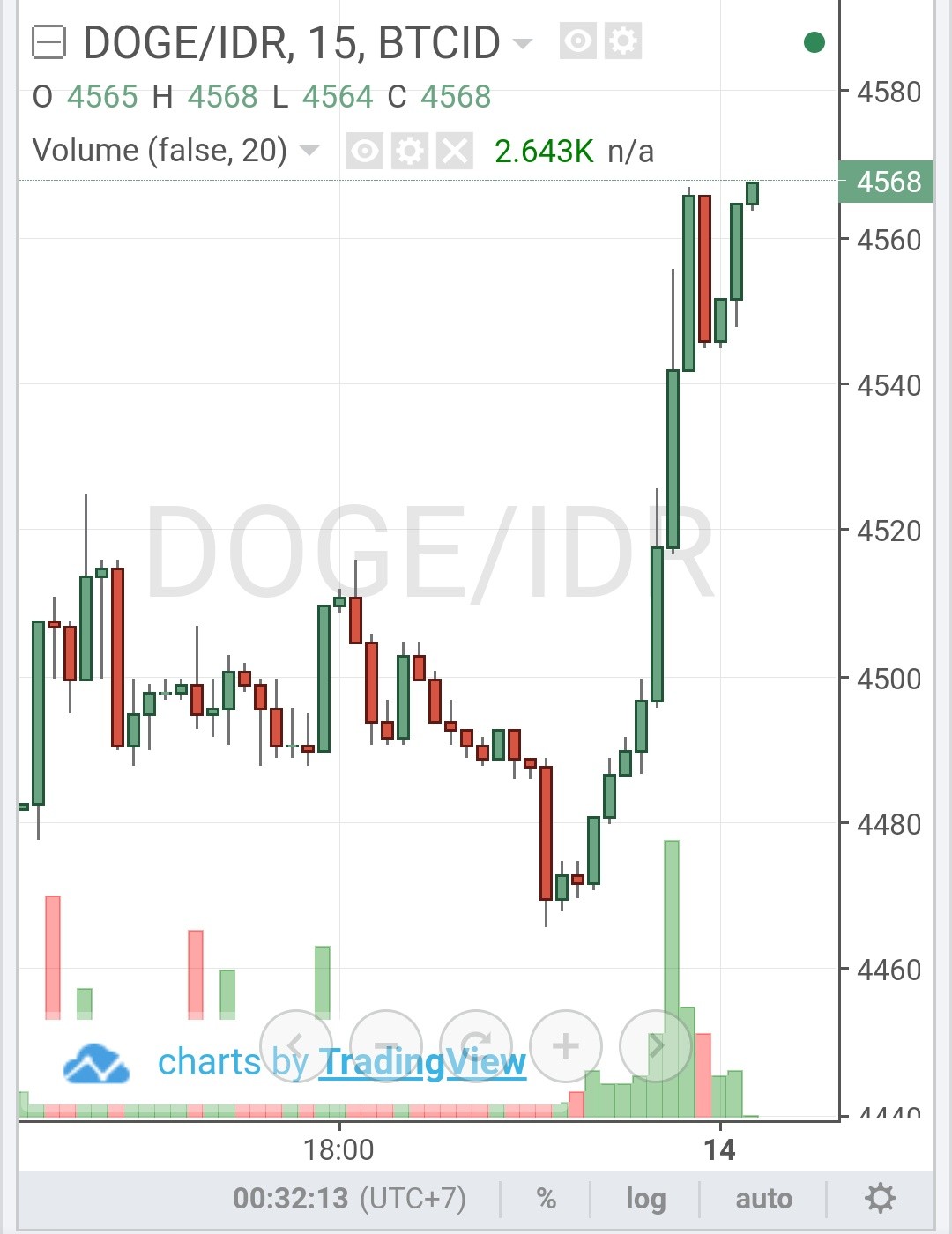Open timezone settings from the clock
Image resolution: width=952 pixels, height=1234 pixels.
[x=350, y=1199]
